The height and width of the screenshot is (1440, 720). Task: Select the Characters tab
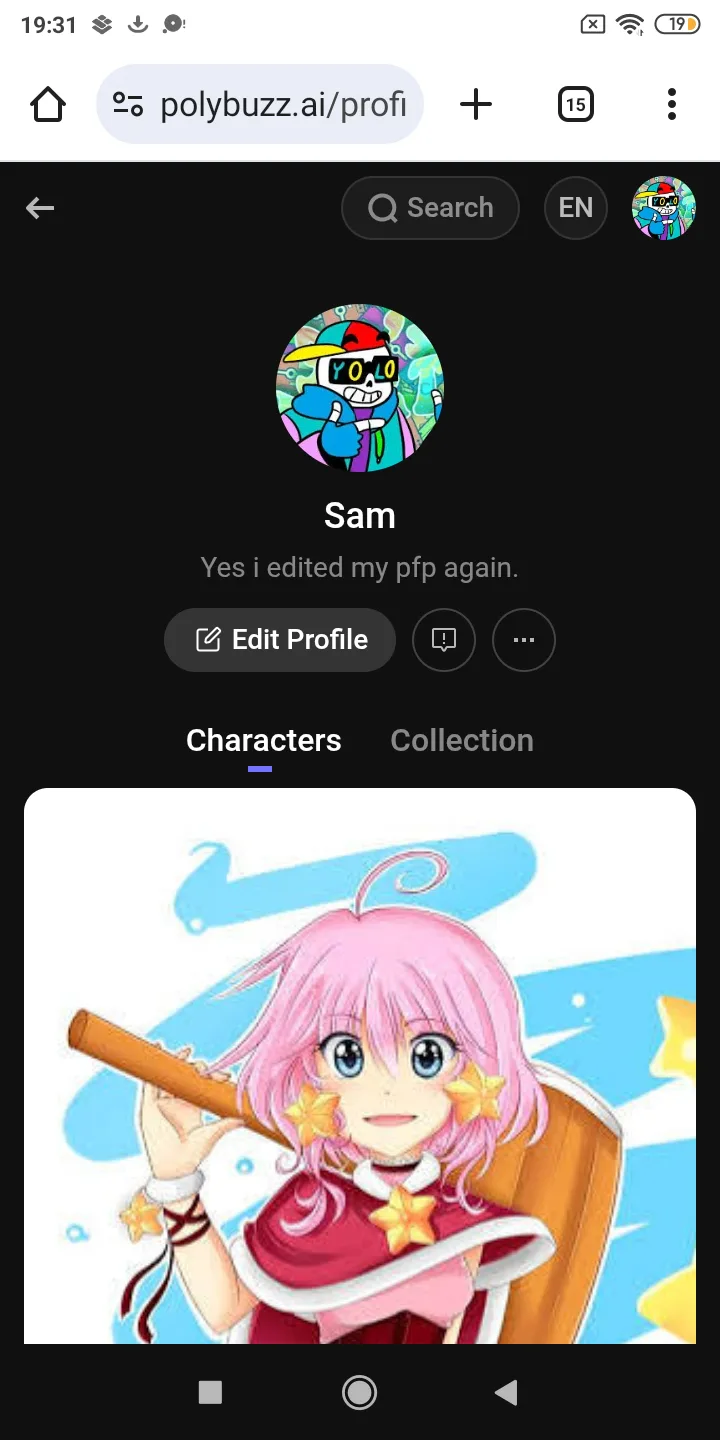coord(263,741)
